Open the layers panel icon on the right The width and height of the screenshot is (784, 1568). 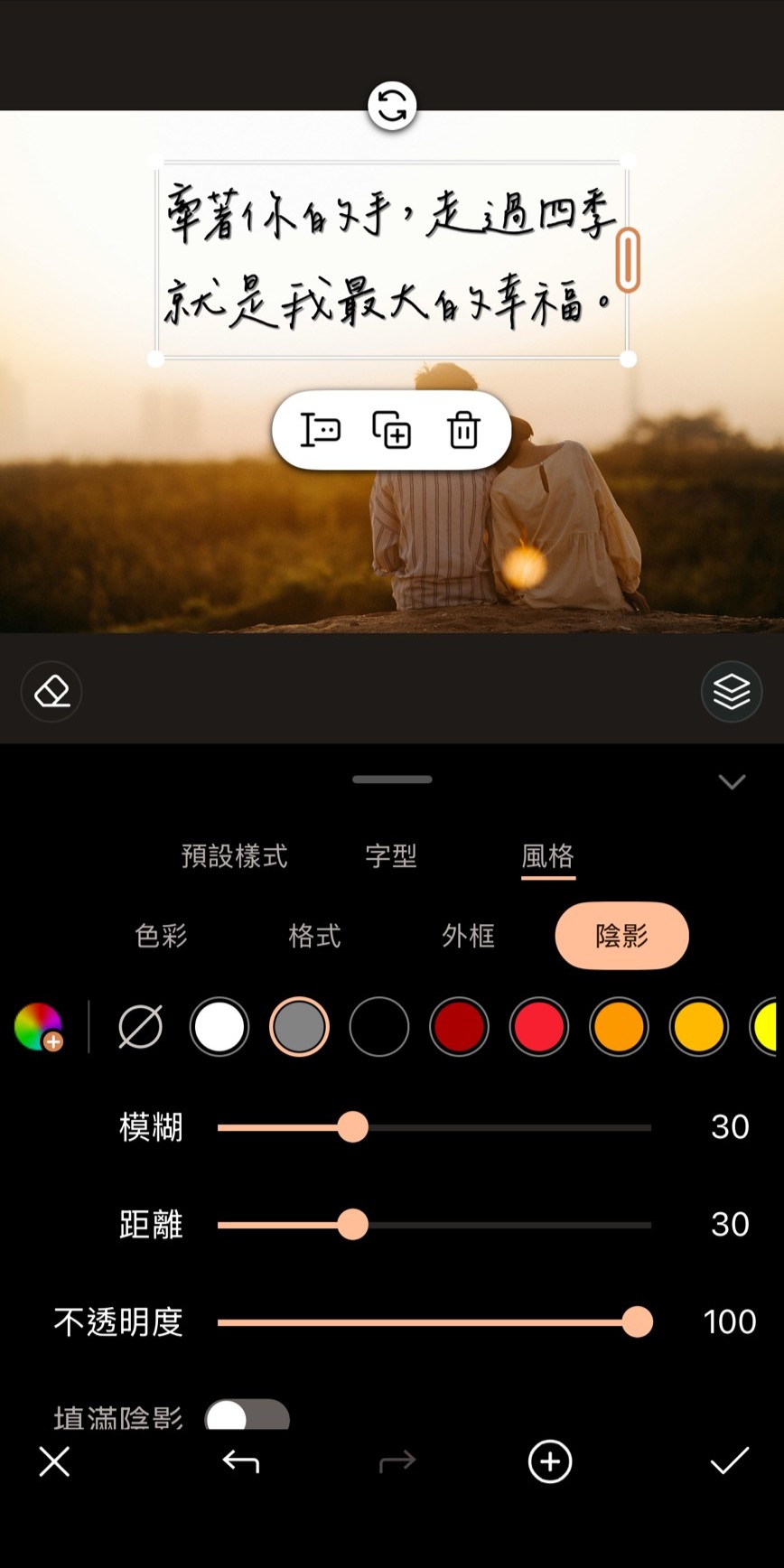click(732, 691)
